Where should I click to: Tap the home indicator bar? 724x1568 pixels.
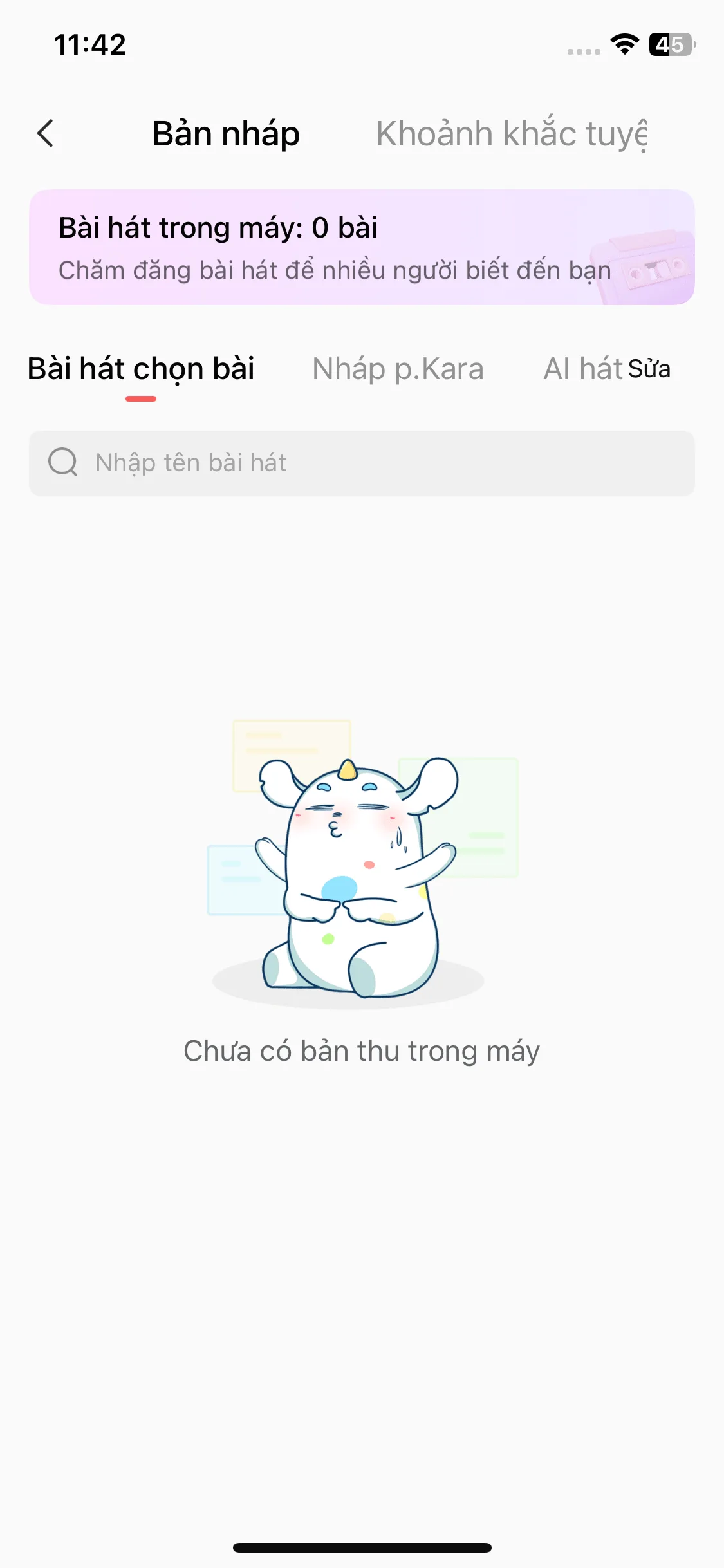[362, 1546]
